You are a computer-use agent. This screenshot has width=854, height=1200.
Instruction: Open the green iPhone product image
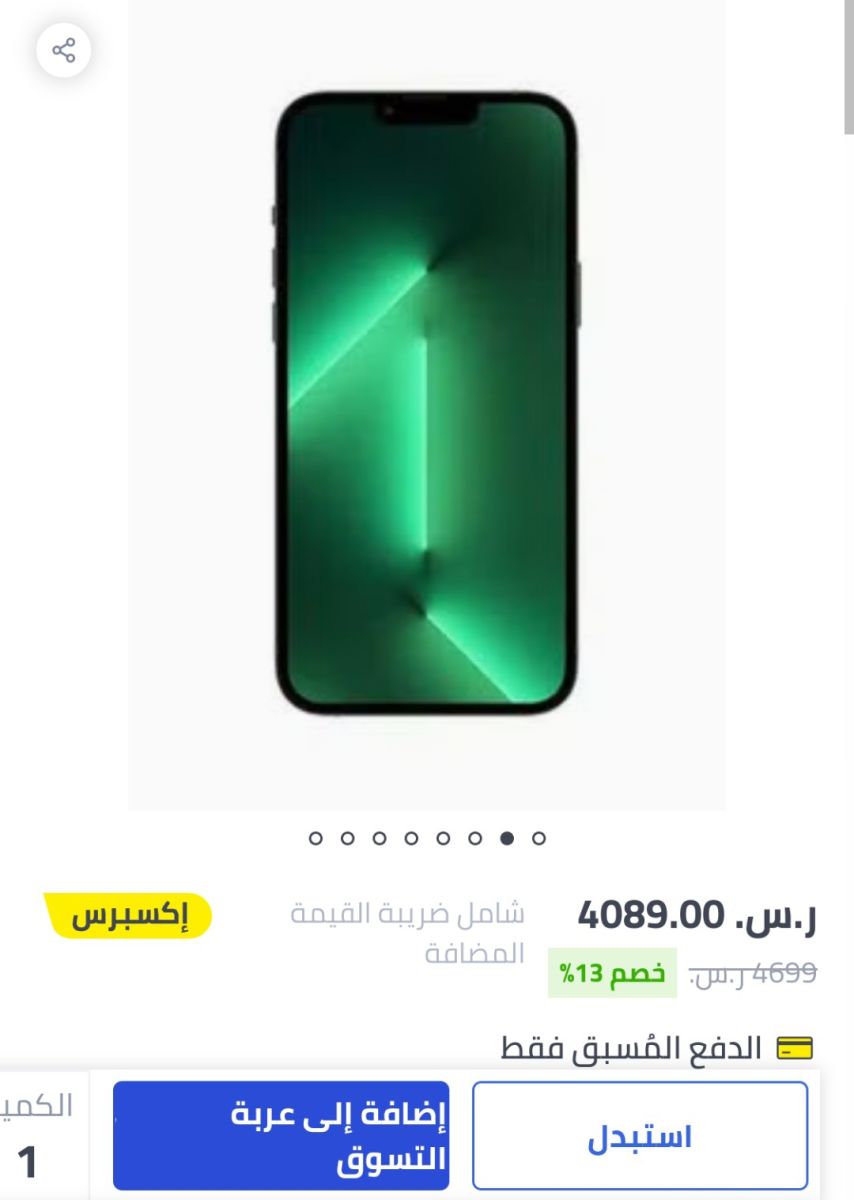[427, 404]
